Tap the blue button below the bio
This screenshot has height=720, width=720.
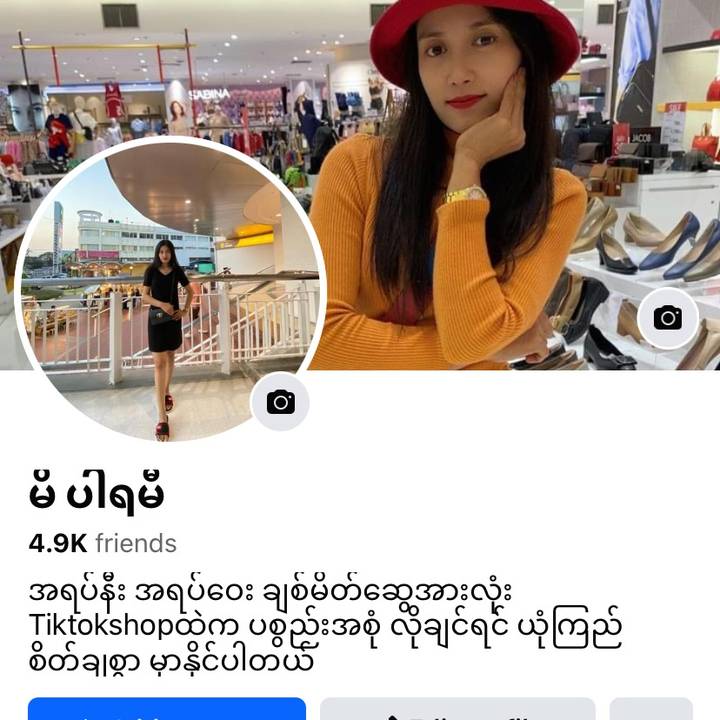pyautogui.click(x=166, y=709)
